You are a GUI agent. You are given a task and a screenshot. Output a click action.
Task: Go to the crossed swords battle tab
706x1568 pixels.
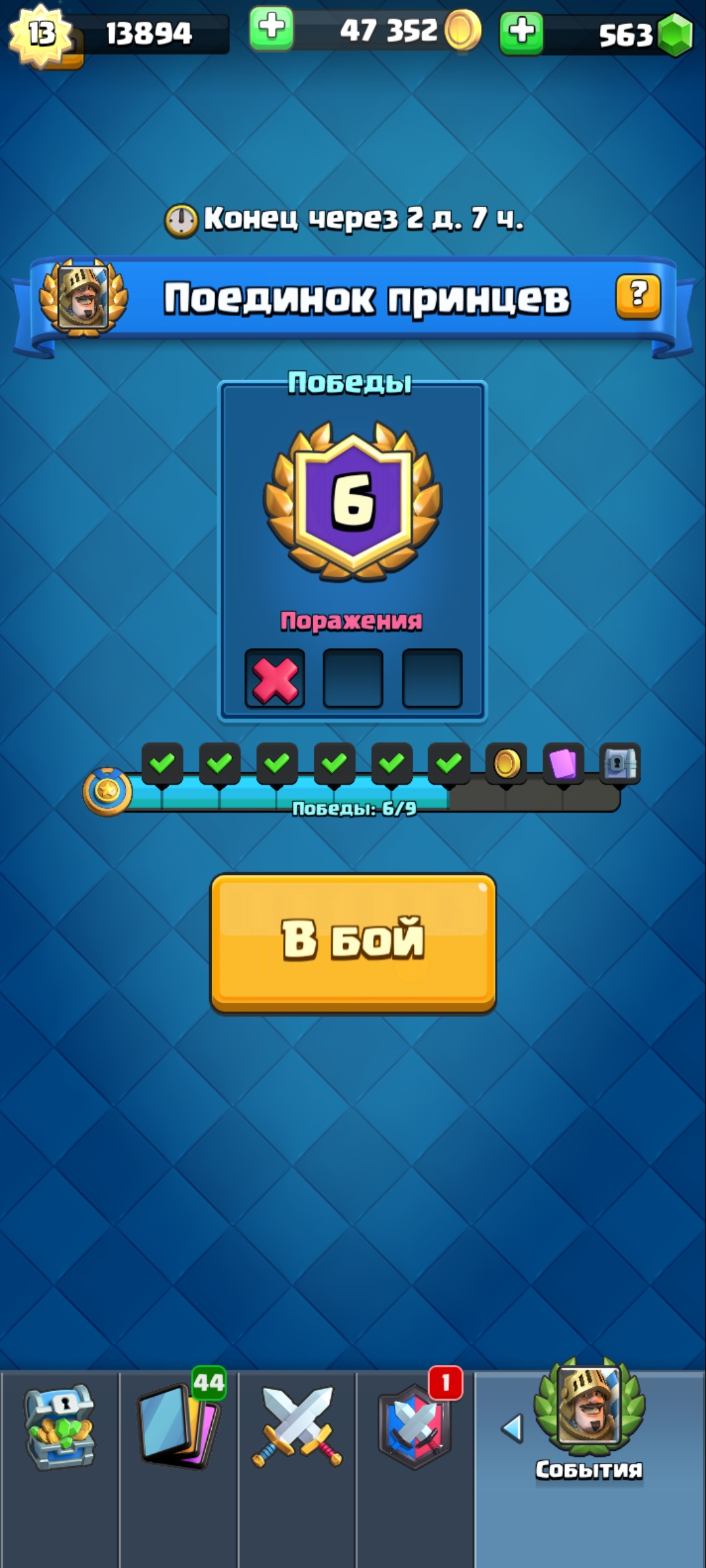tap(297, 1428)
